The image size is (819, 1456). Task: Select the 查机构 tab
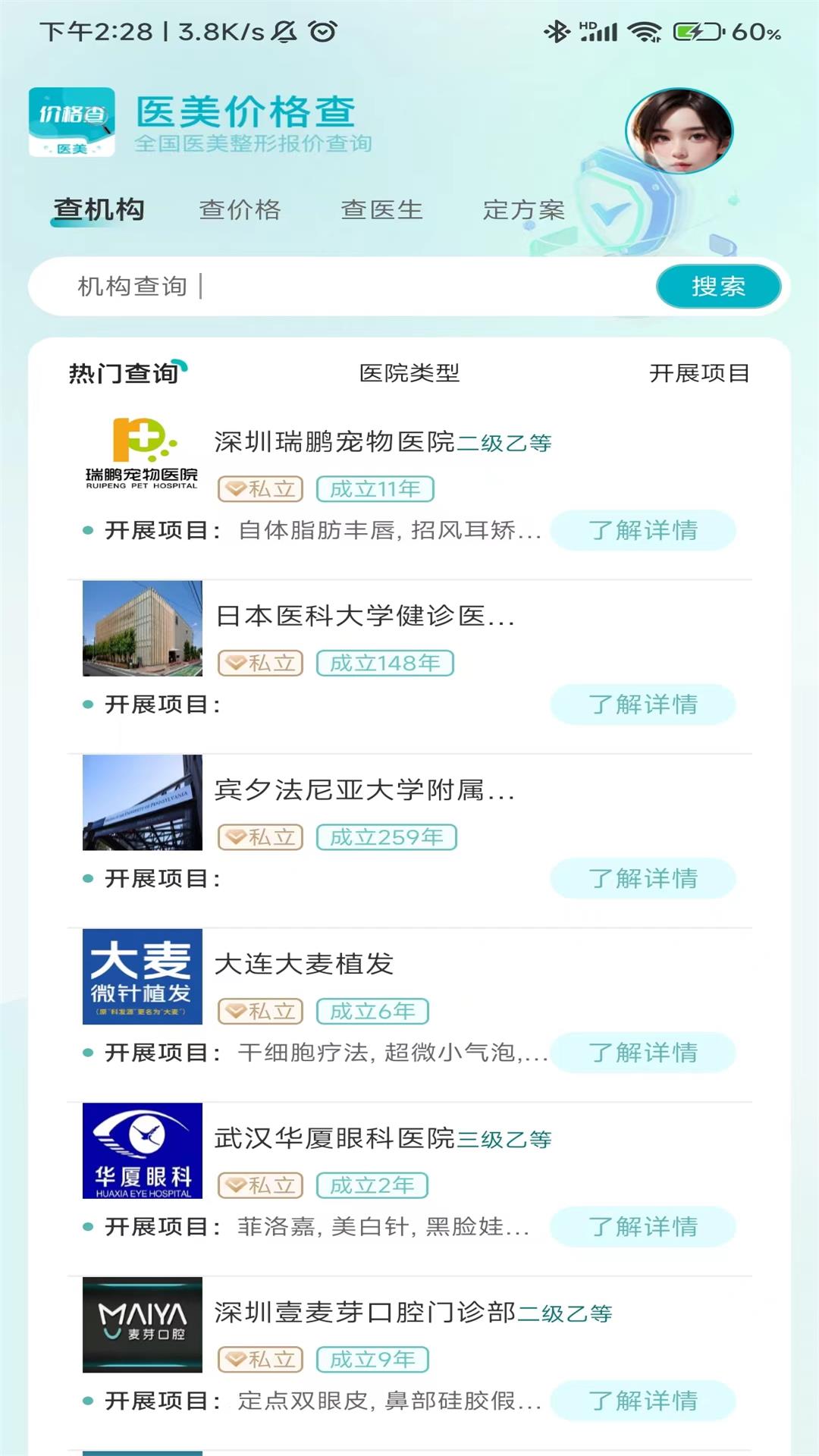pyautogui.click(x=99, y=209)
